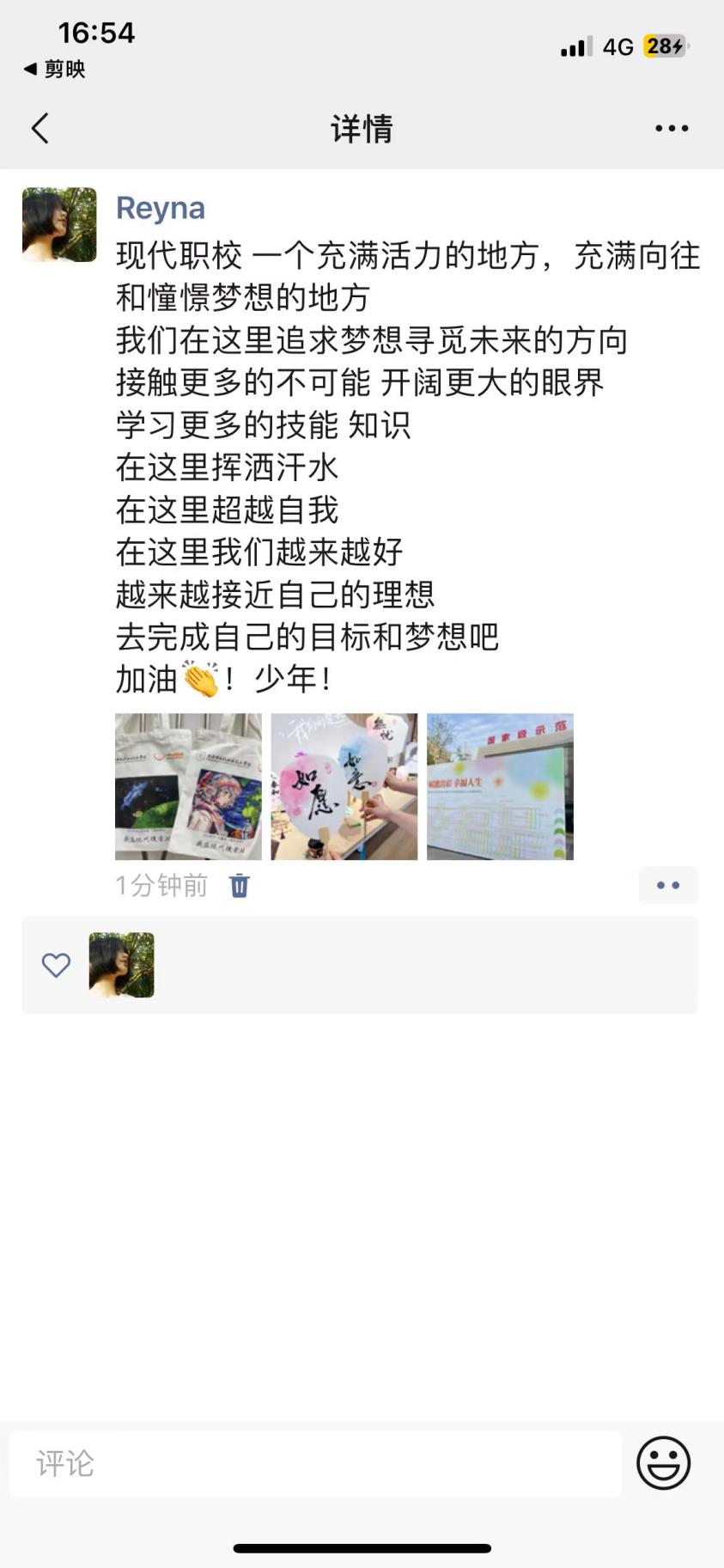View the calligraphy fans photo
The width and height of the screenshot is (724, 1568).
click(x=344, y=786)
